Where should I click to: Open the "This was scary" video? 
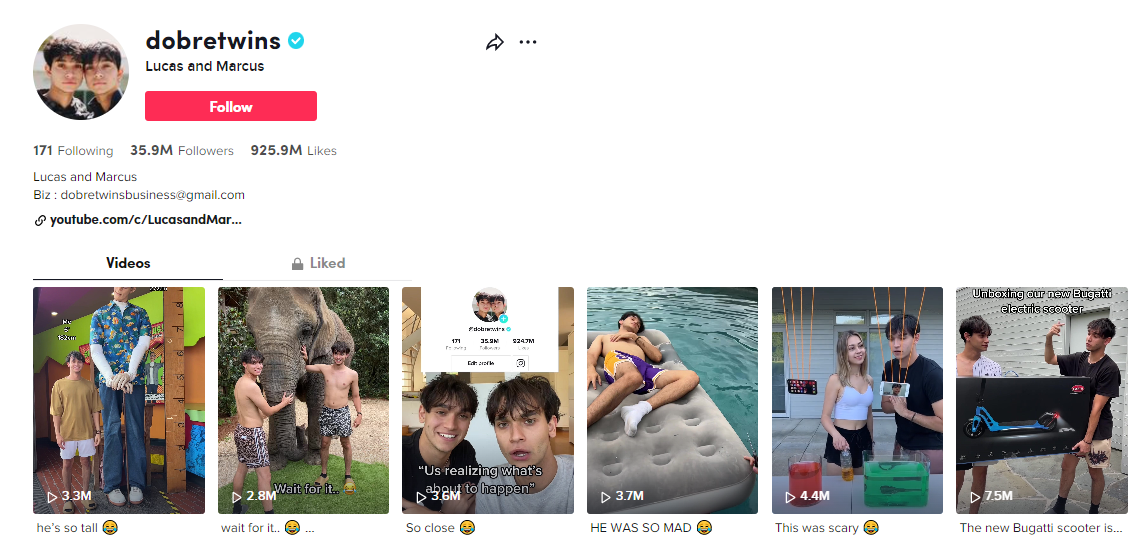pos(857,400)
